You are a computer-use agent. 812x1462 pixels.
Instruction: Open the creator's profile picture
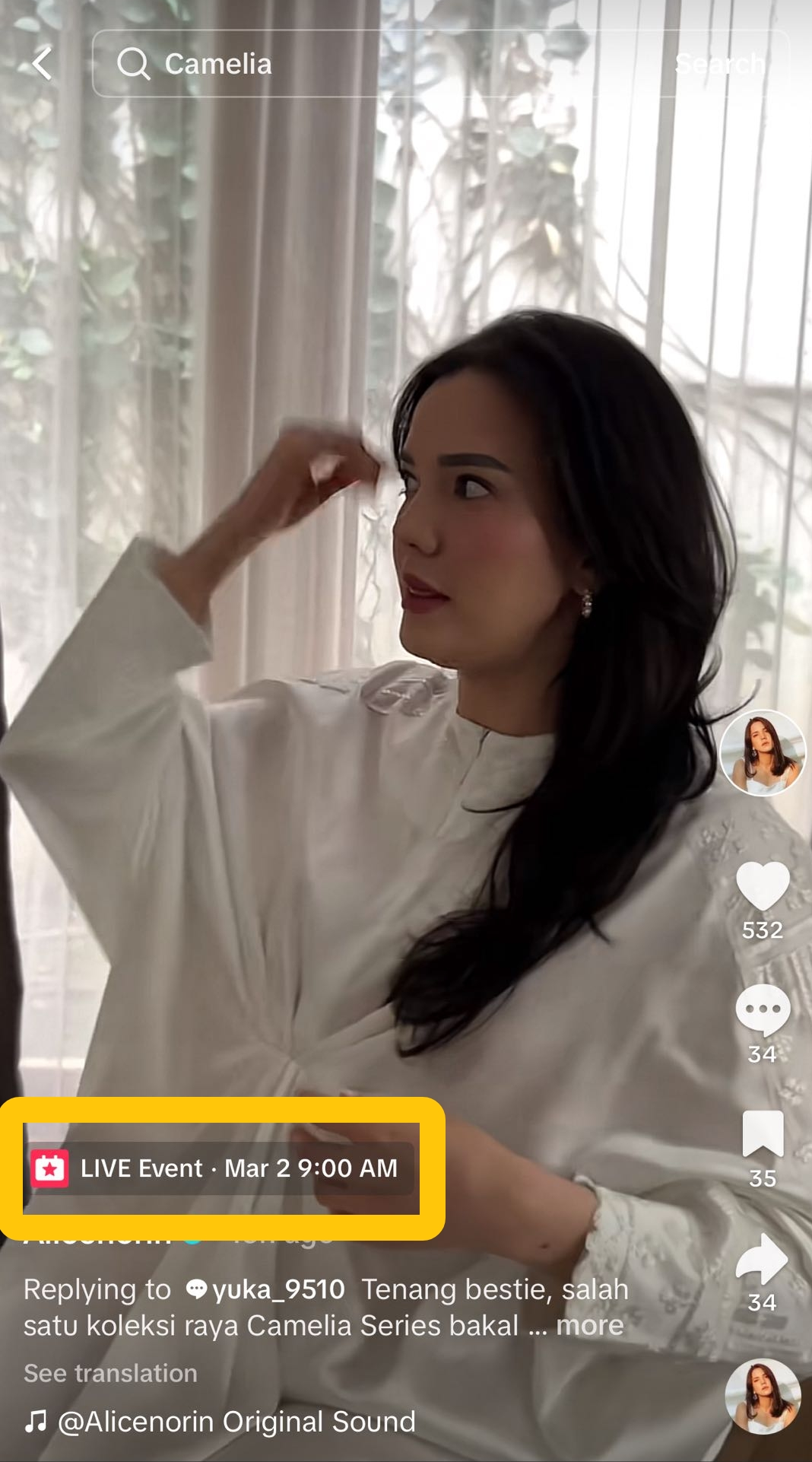coord(762,752)
